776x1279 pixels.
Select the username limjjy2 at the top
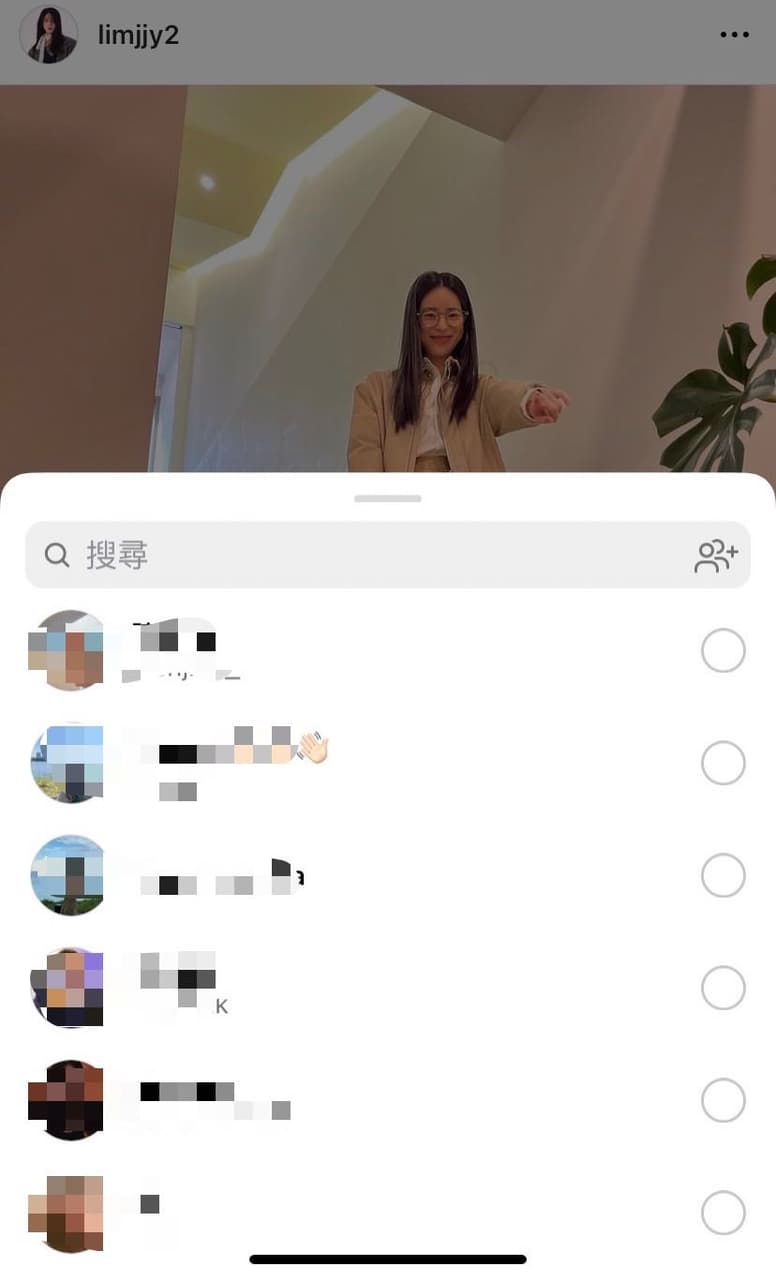point(139,34)
